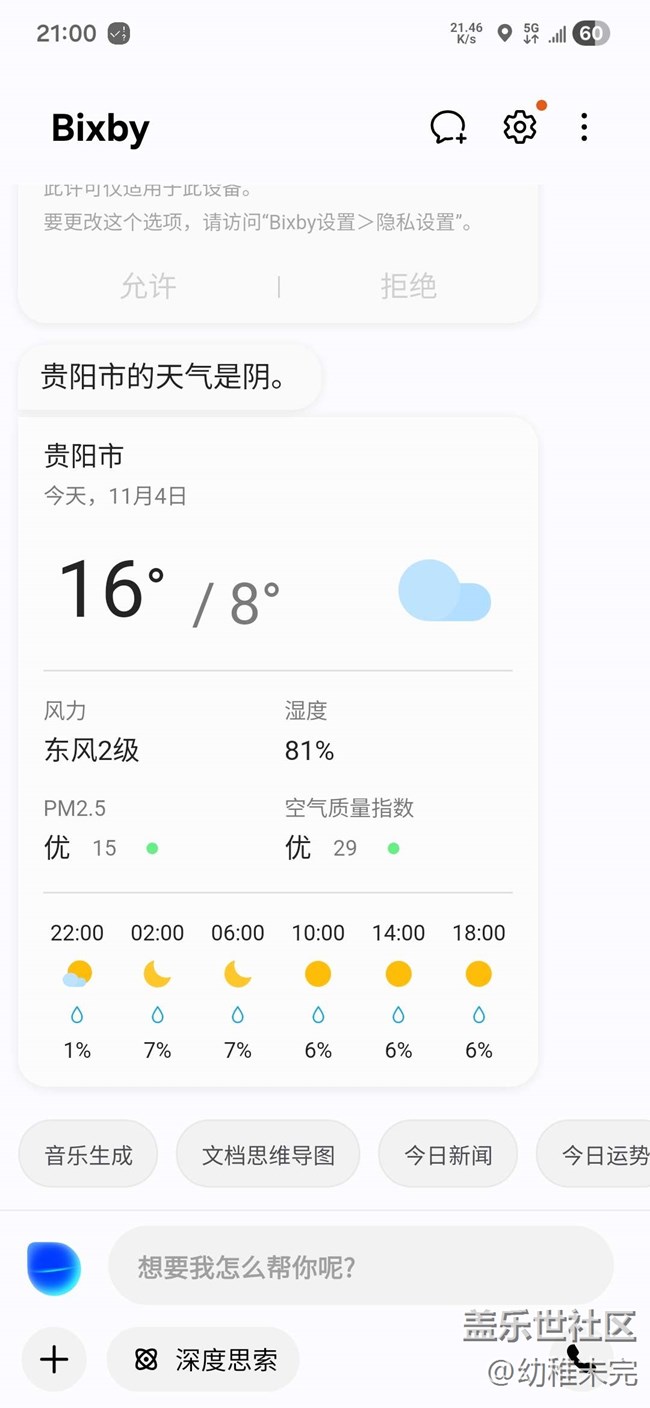Open Bixby settings gear
650x1408 pixels.
coord(519,127)
